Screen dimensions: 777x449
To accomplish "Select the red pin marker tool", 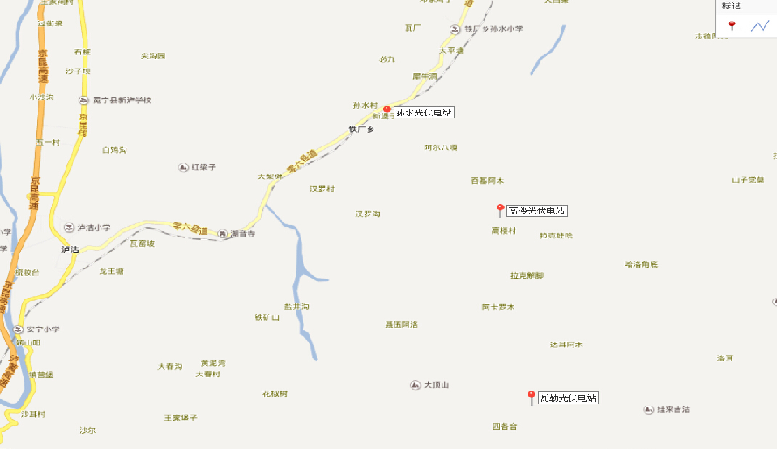I will coord(732,27).
